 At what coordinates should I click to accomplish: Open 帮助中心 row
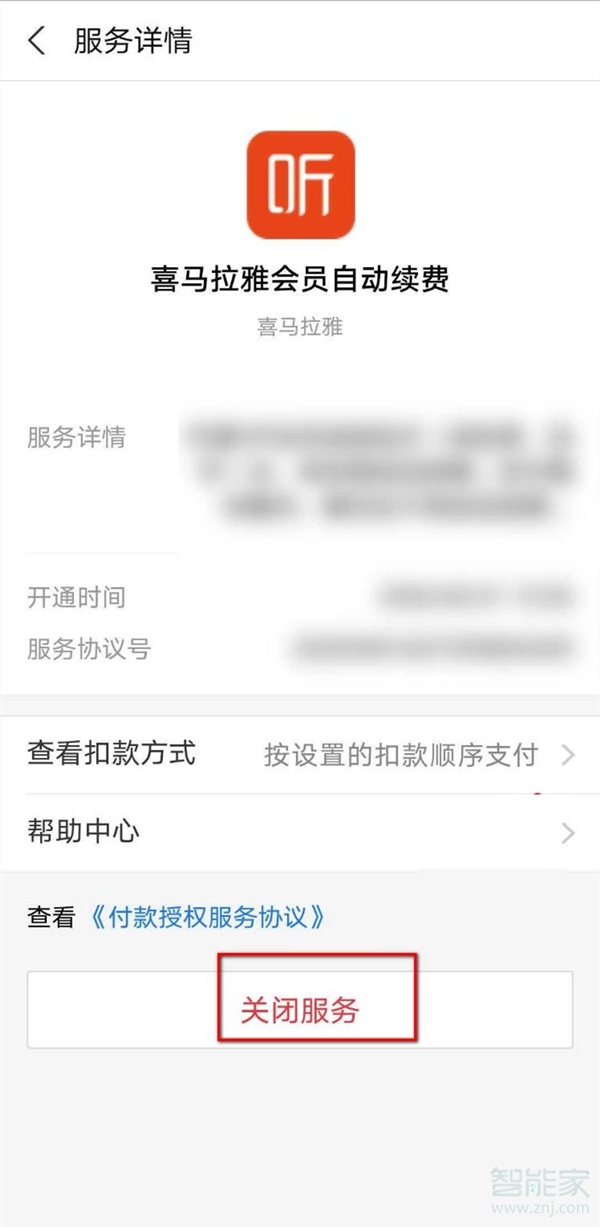pos(300,832)
